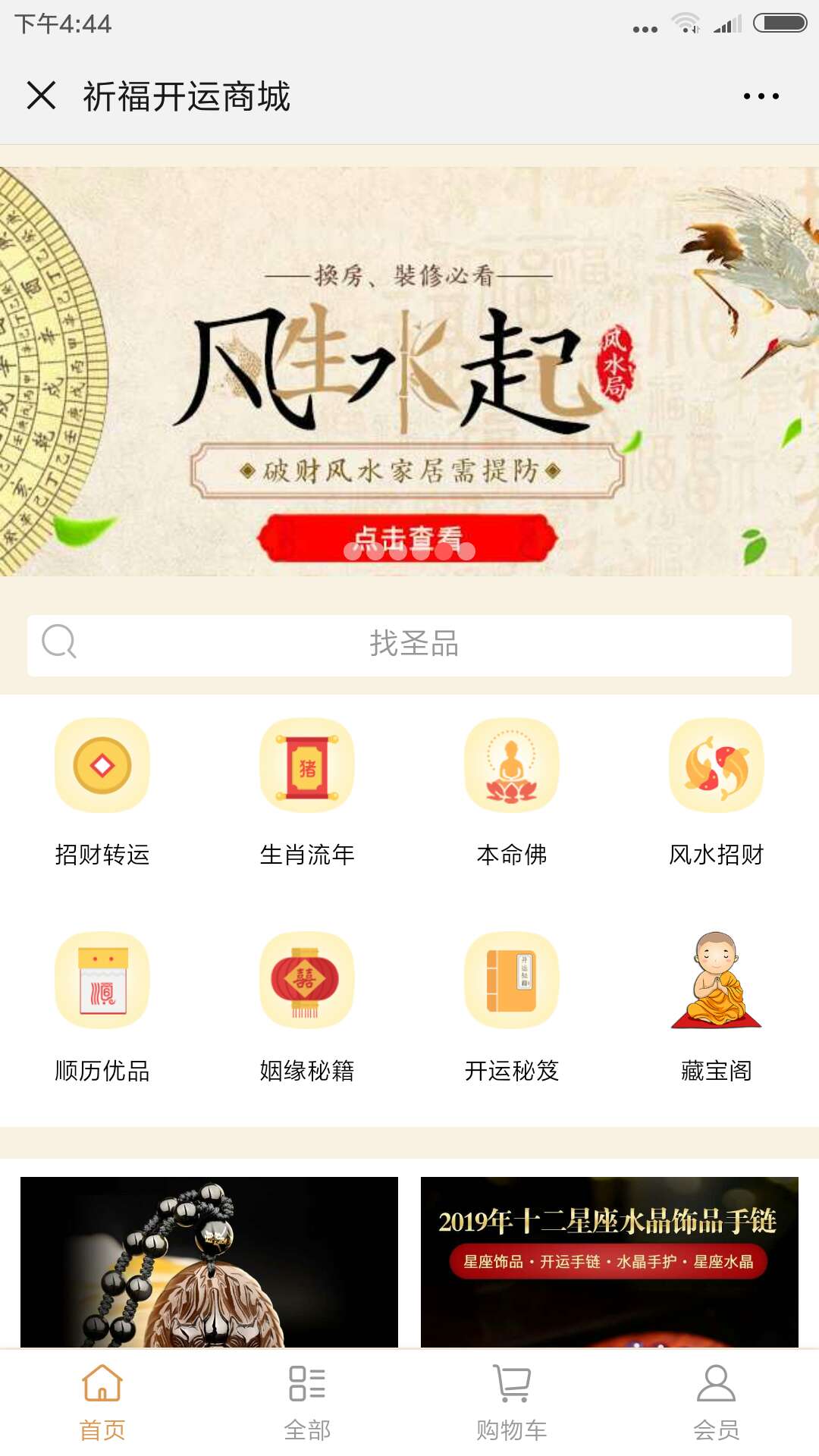Open the 风生水起 feng shui banner
This screenshot has width=819, height=1456.
tap(409, 372)
